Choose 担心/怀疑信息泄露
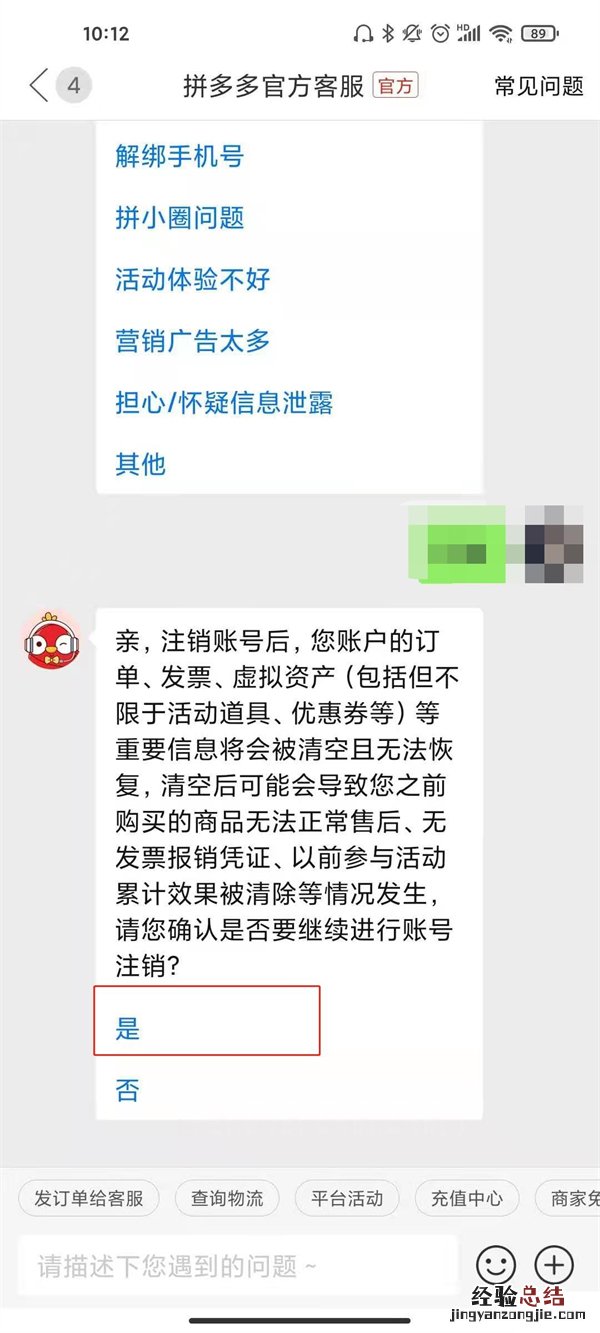Screen dimensions: 600x1333 223,403
